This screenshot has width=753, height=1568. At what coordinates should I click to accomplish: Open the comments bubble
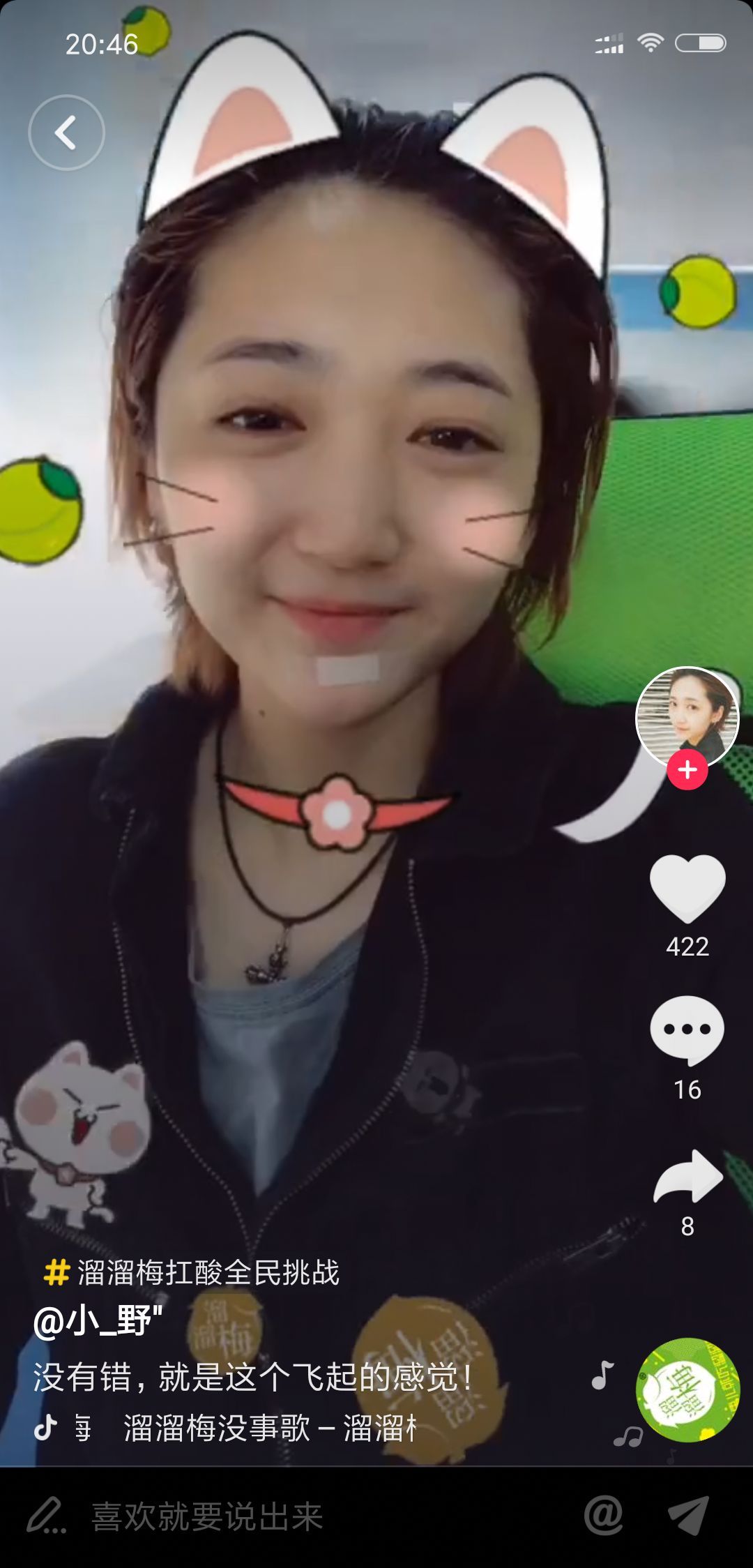687,1030
